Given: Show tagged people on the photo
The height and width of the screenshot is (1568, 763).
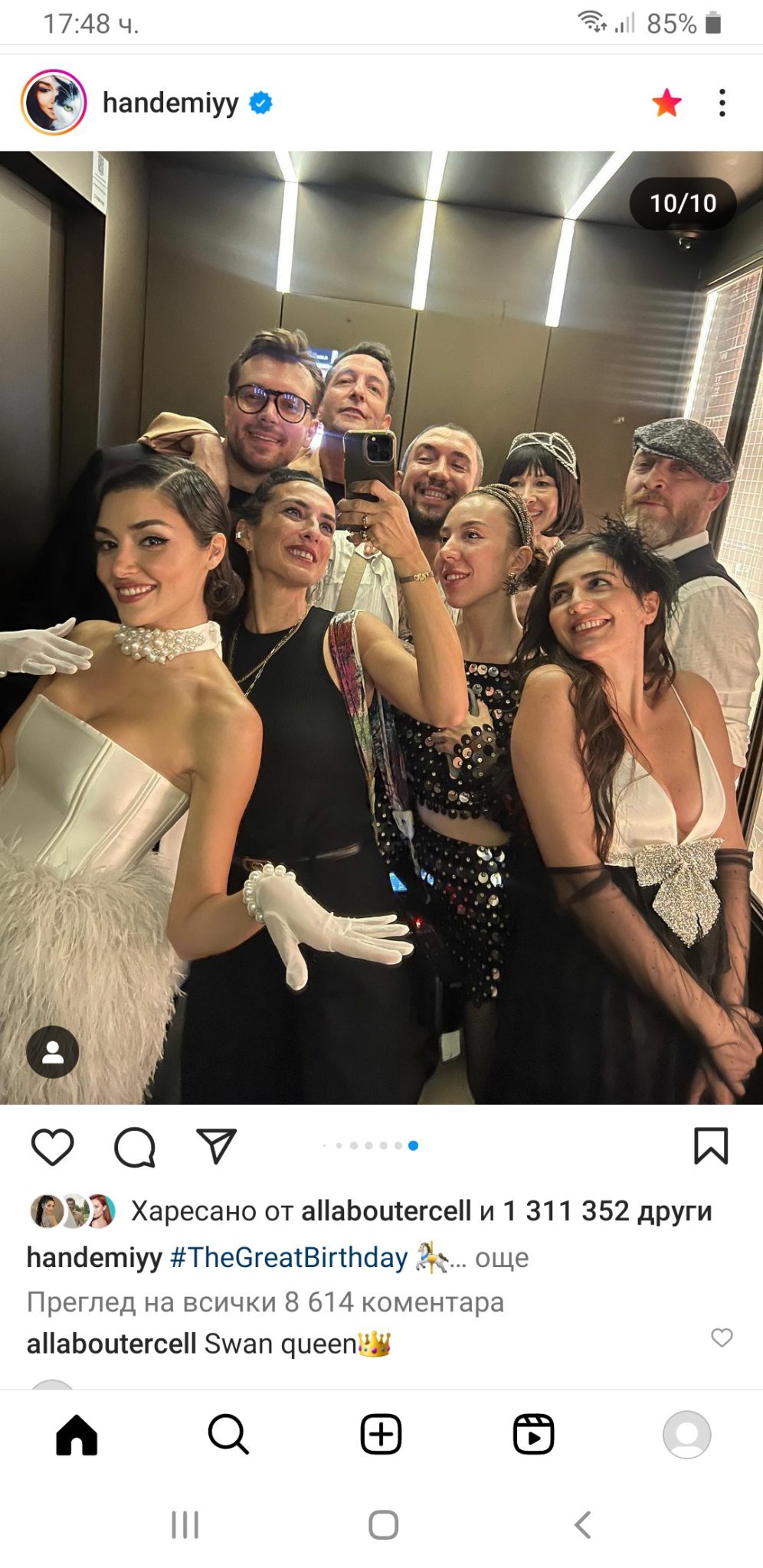Looking at the screenshot, I should pos(53,1052).
